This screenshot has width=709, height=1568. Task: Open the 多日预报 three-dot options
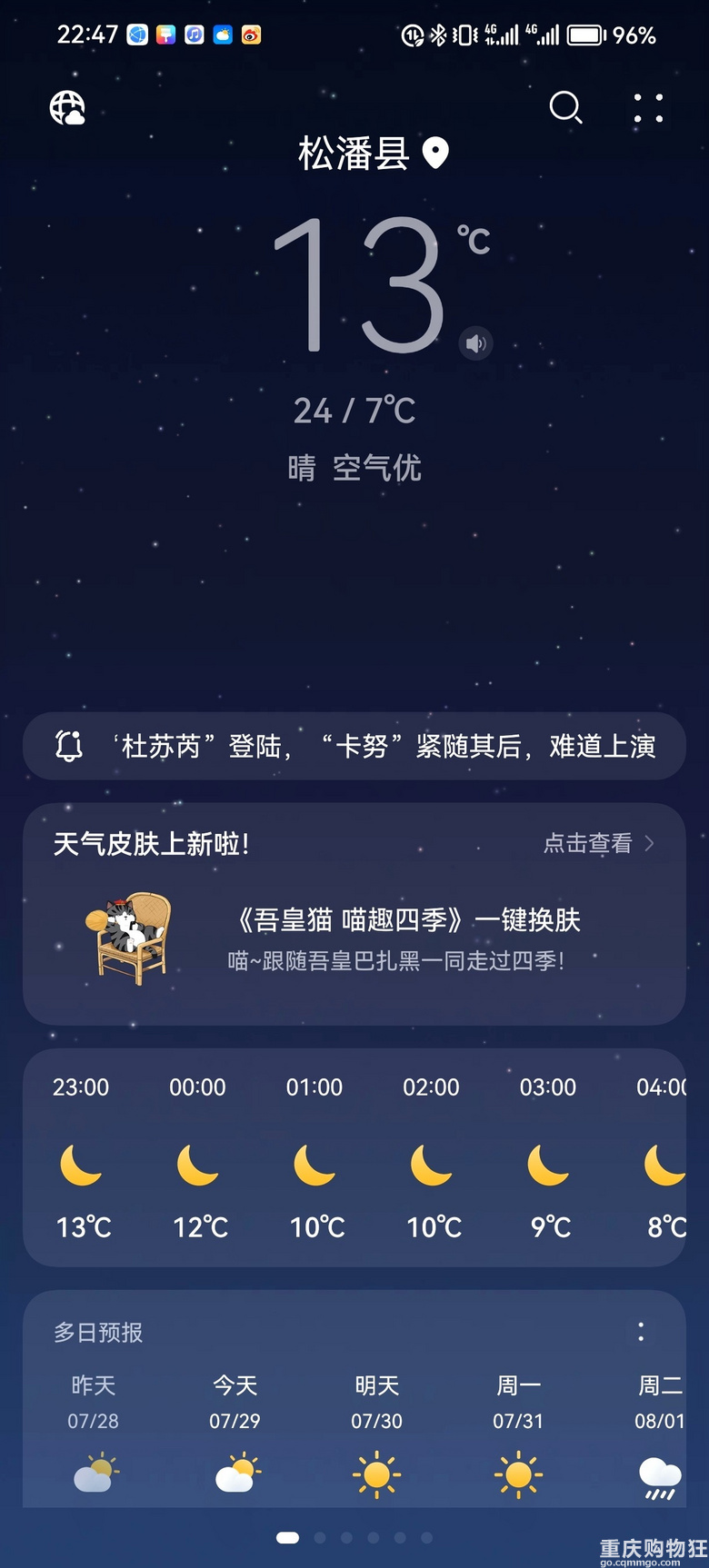(x=641, y=1332)
